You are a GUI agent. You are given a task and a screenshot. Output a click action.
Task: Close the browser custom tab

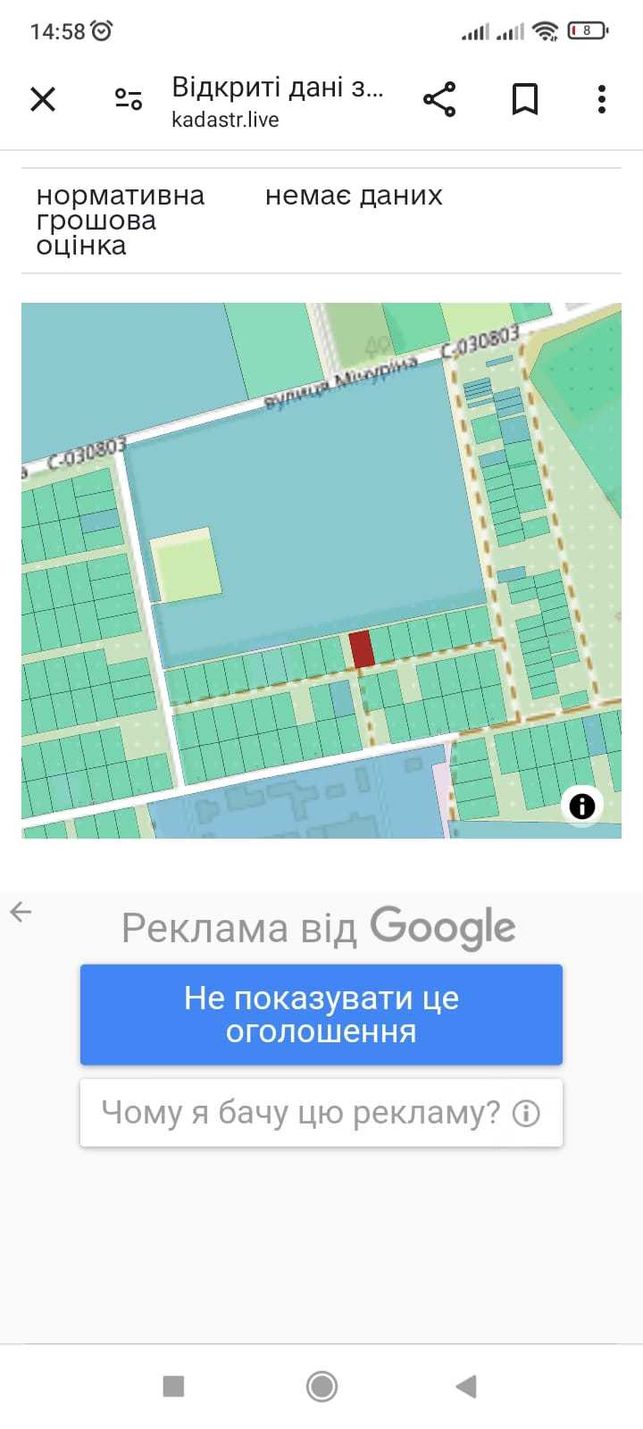pyautogui.click(x=42, y=99)
